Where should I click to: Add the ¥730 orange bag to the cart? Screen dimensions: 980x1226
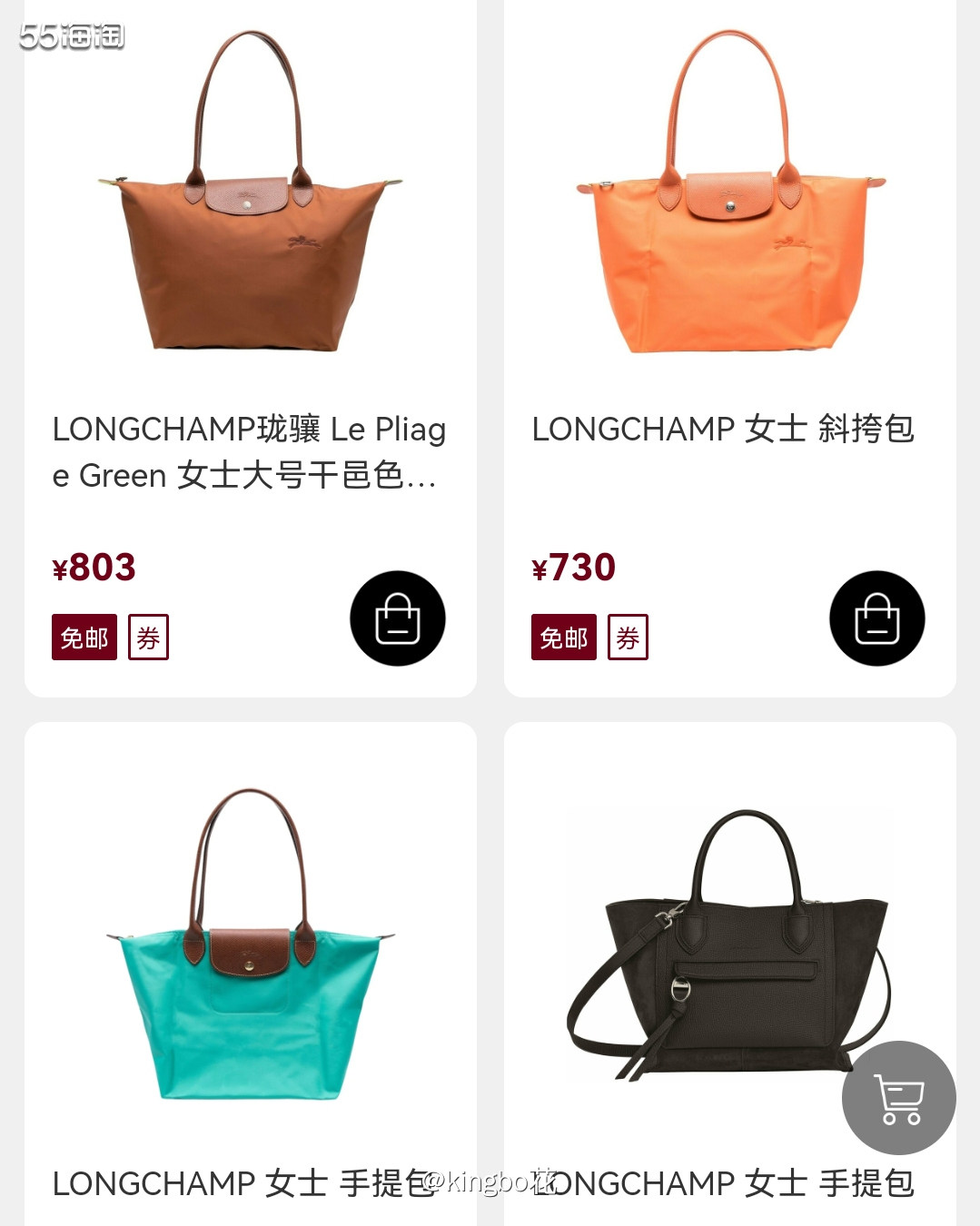(876, 618)
